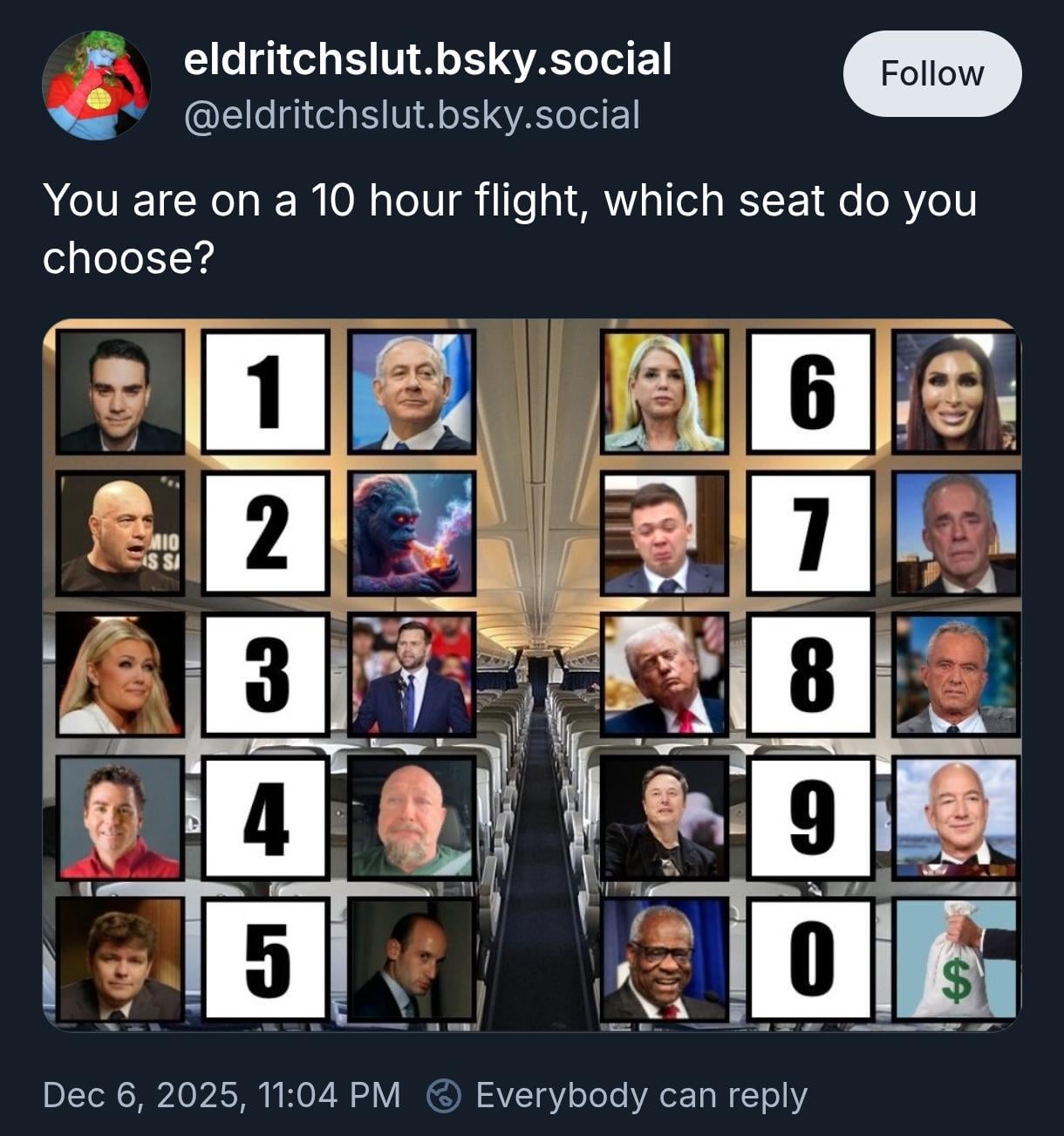The width and height of the screenshot is (1064, 1136).
Task: Open the eldritchslut.bsky.social display name
Action: (x=427, y=59)
